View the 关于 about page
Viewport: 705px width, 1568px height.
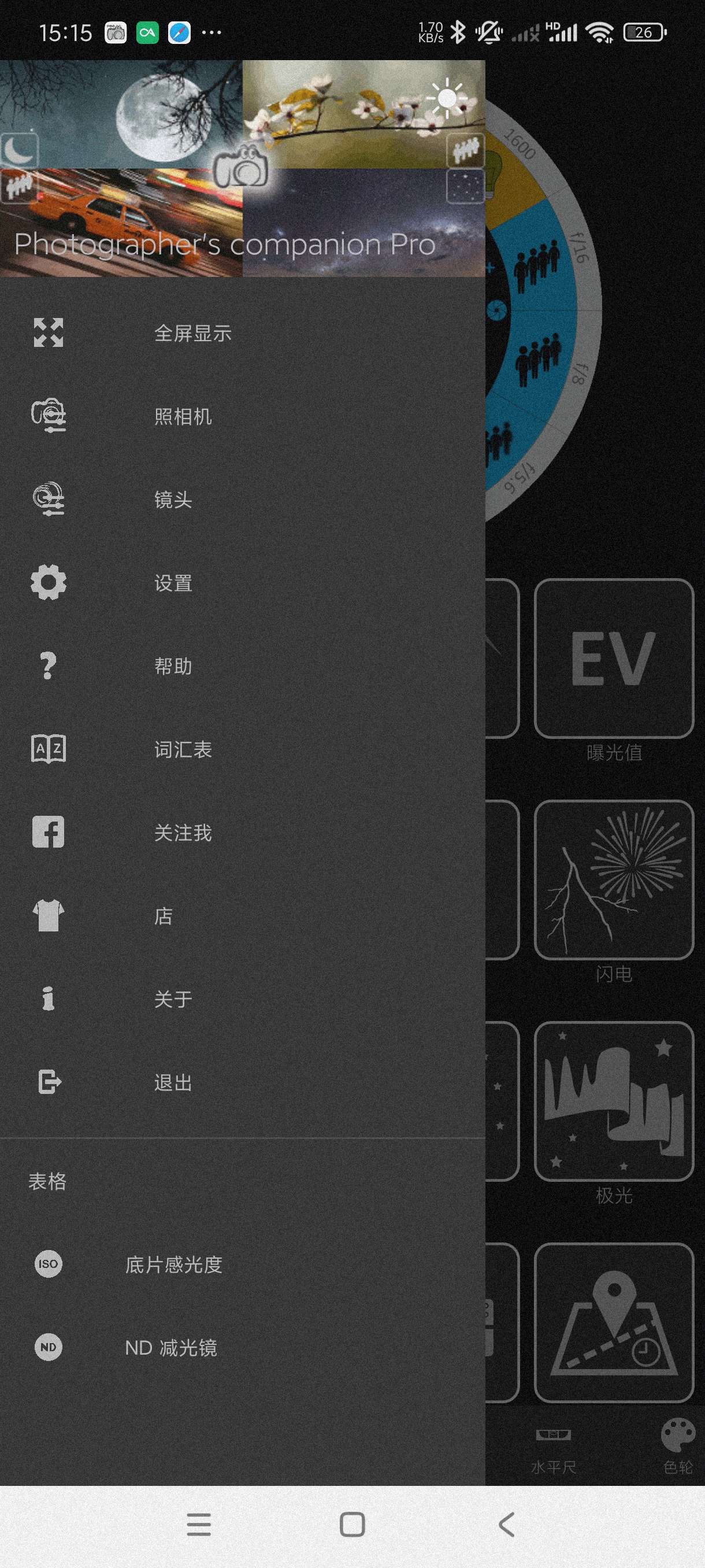173,999
